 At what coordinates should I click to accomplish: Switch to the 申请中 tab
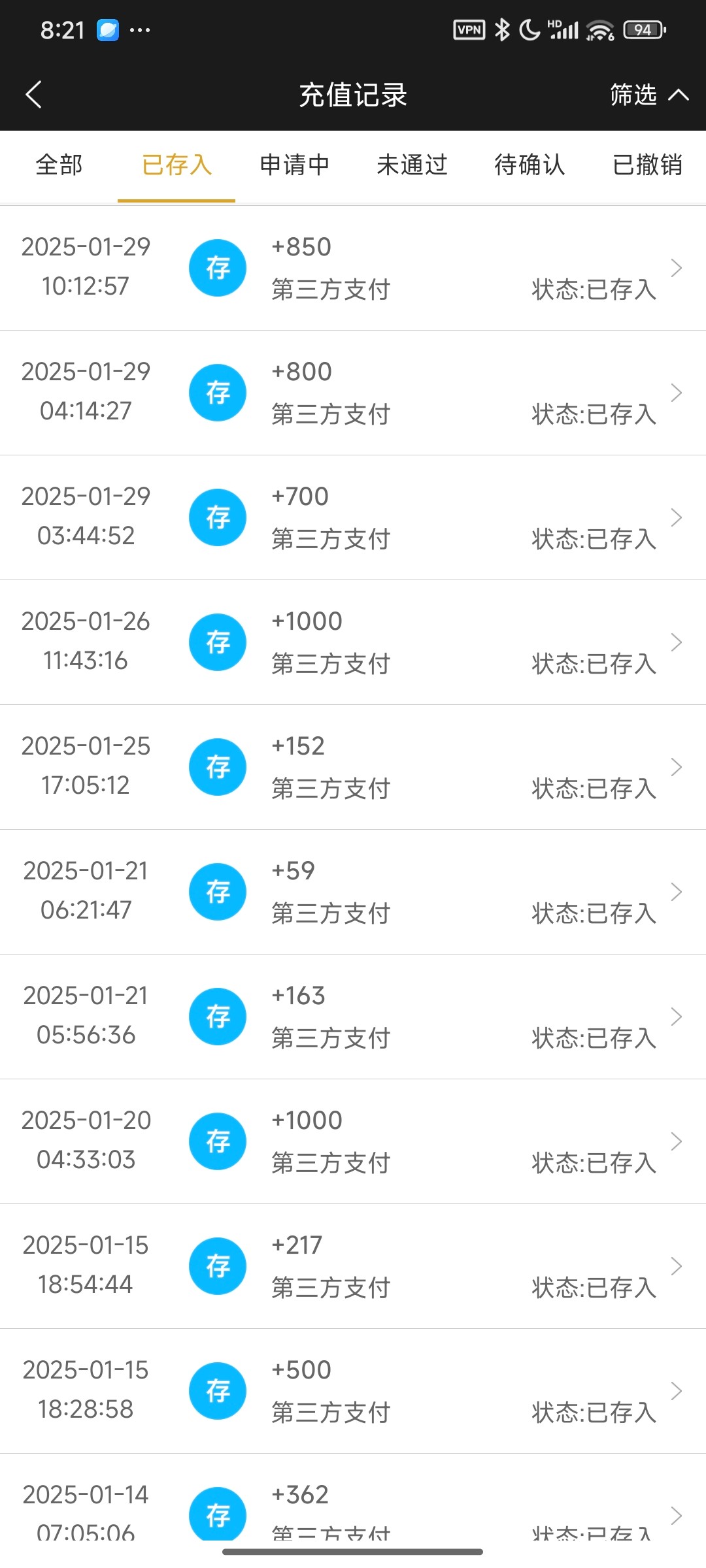point(294,165)
